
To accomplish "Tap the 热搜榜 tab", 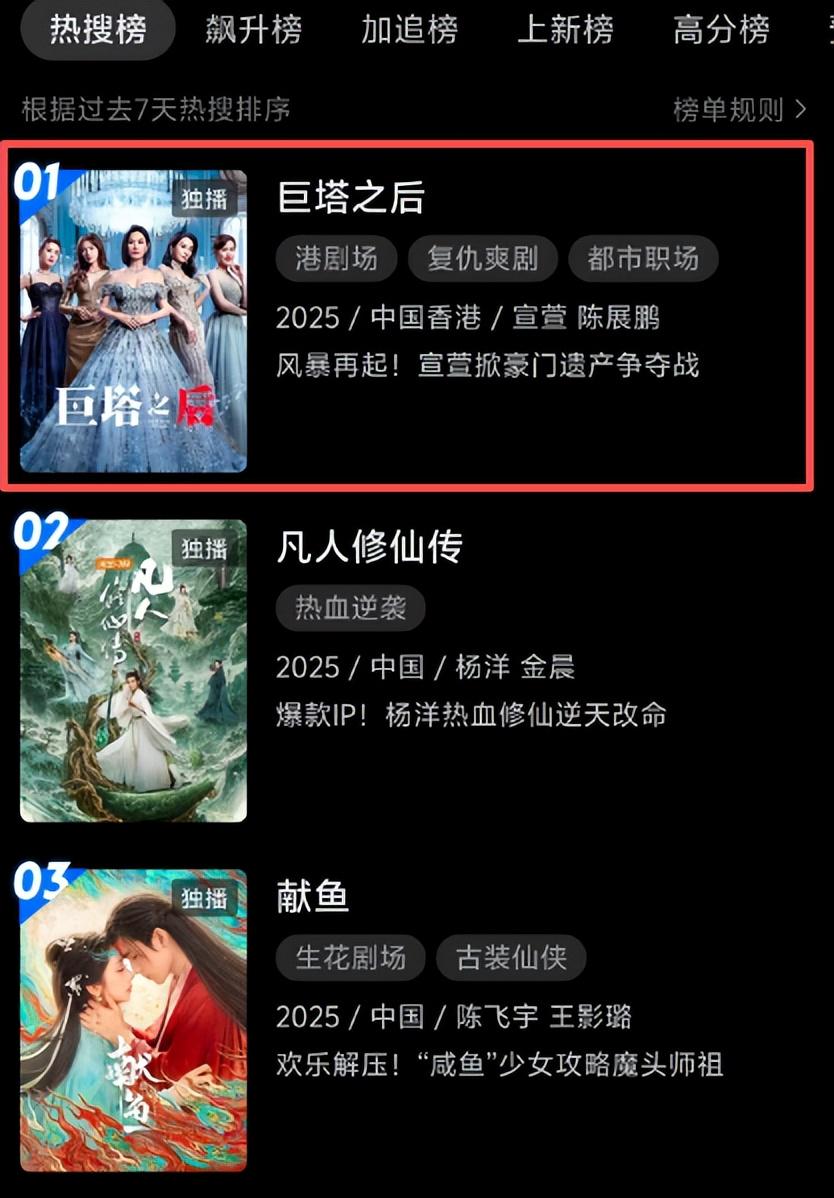I will (x=98, y=29).
